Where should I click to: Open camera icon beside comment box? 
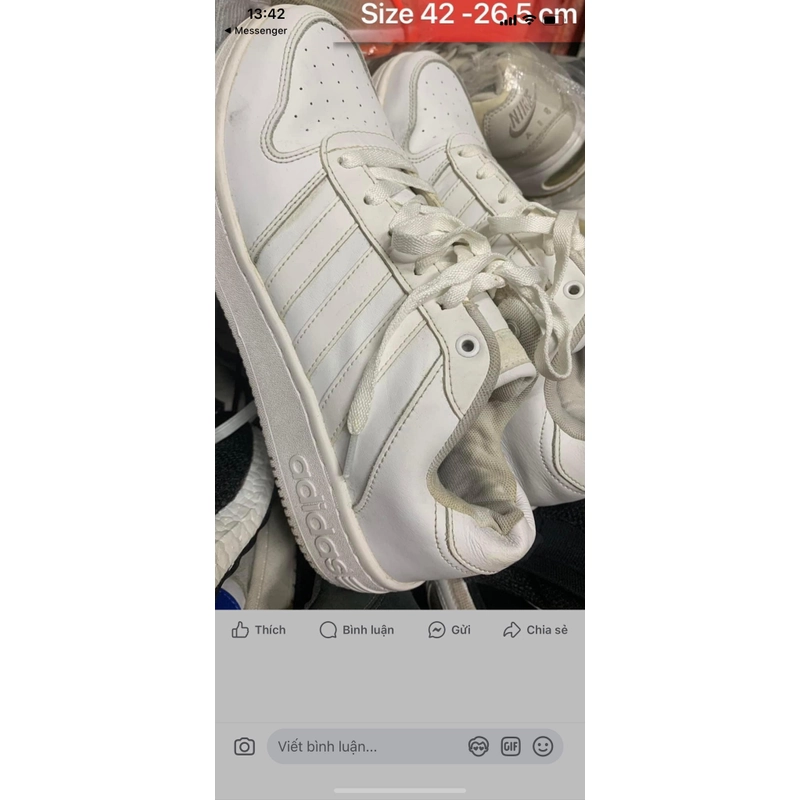pyautogui.click(x=244, y=746)
